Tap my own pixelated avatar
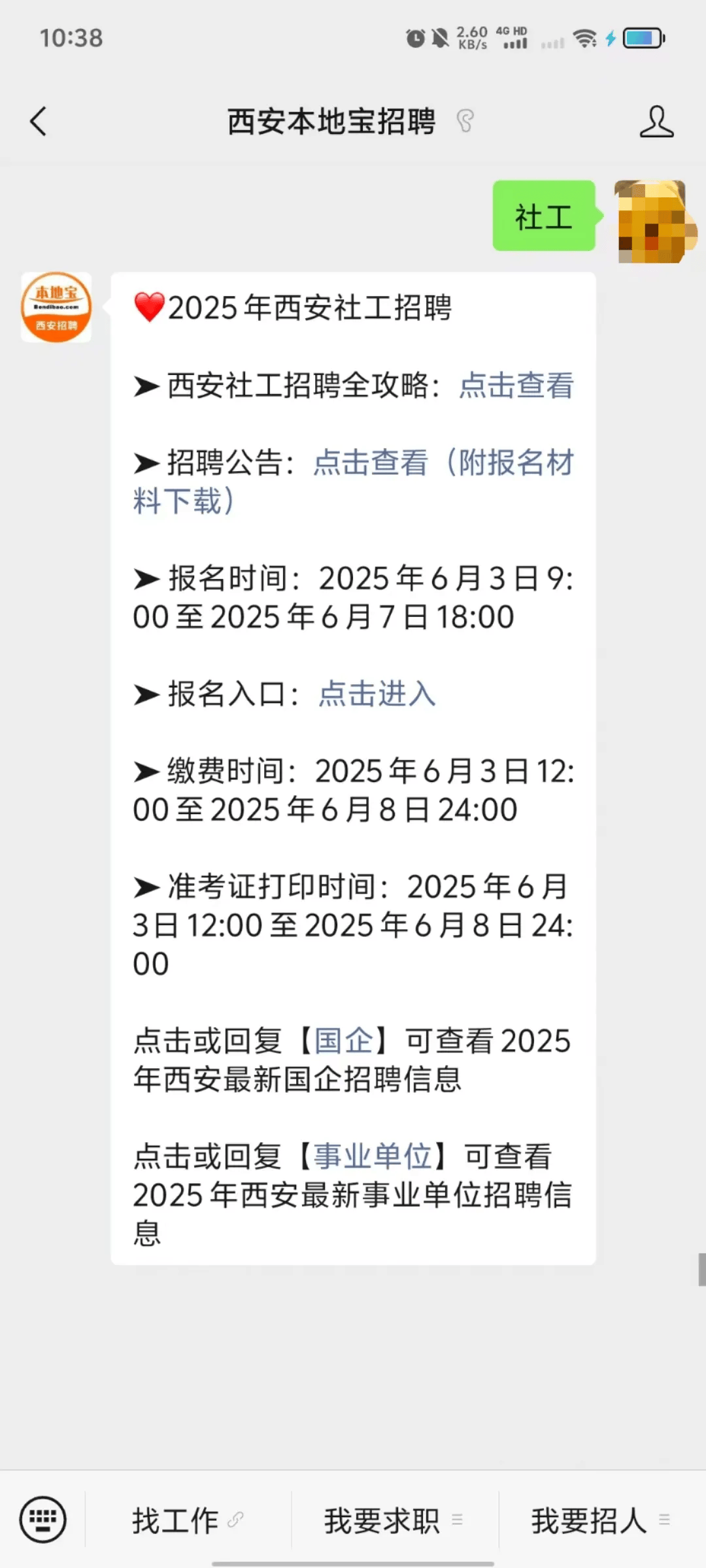This screenshot has width=706, height=1568. (652, 221)
